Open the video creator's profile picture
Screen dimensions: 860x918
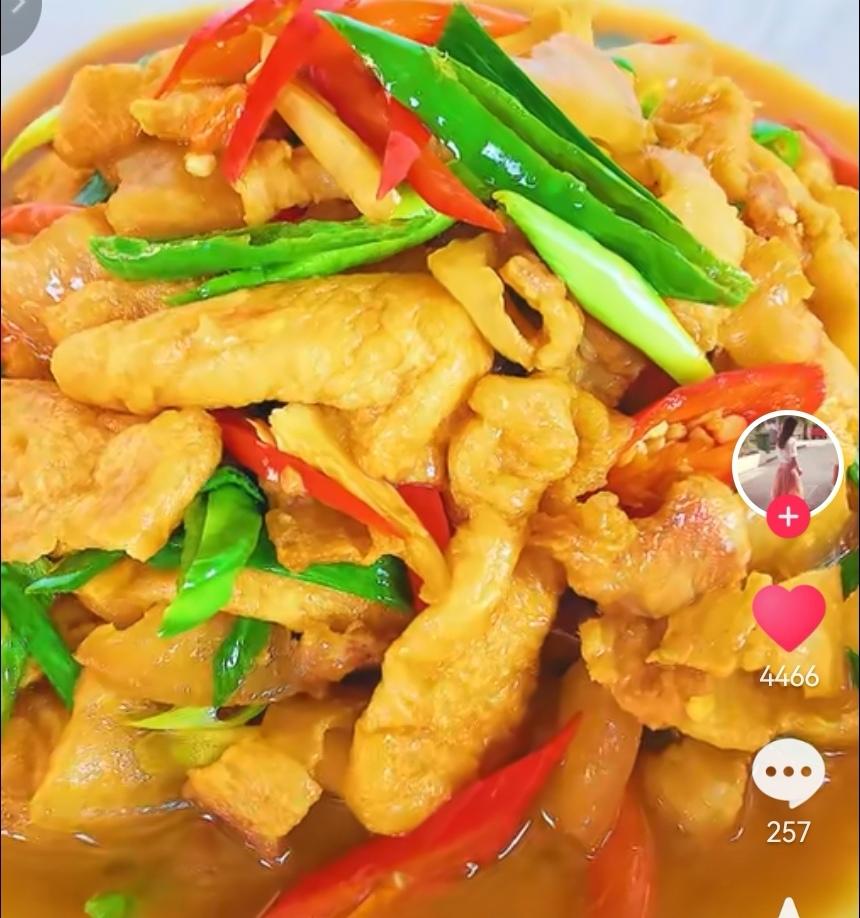[787, 461]
